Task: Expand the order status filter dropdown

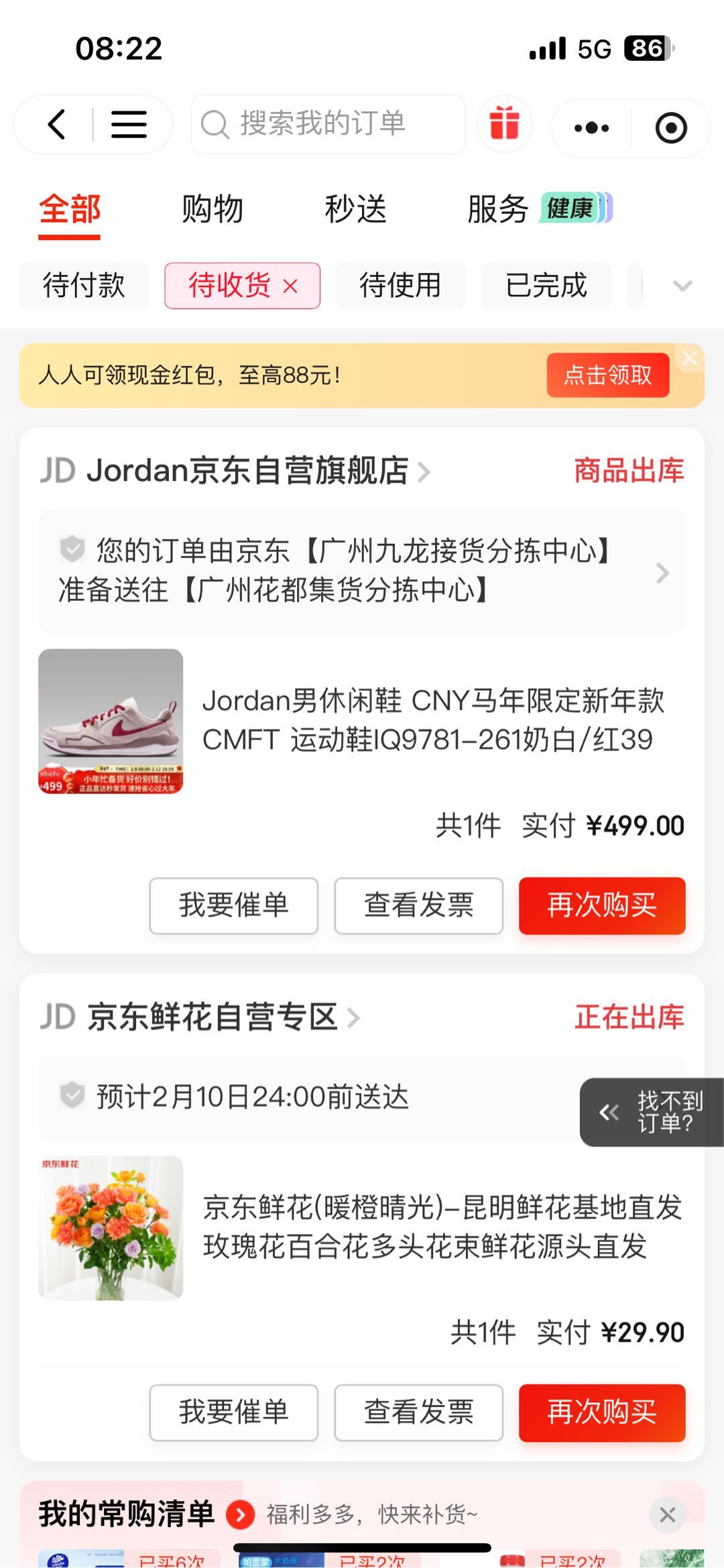Action: click(x=682, y=286)
